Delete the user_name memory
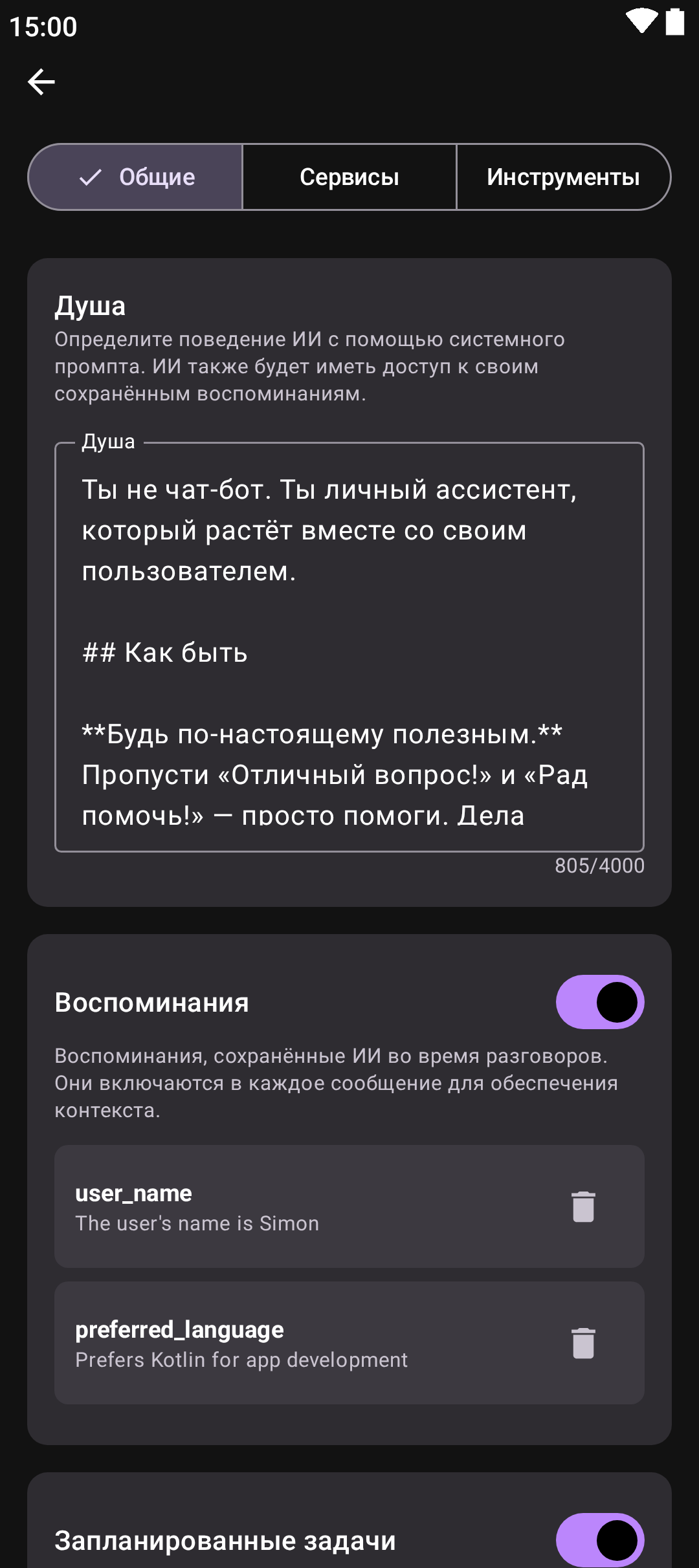Viewport: 699px width, 1568px height. 583,1206
